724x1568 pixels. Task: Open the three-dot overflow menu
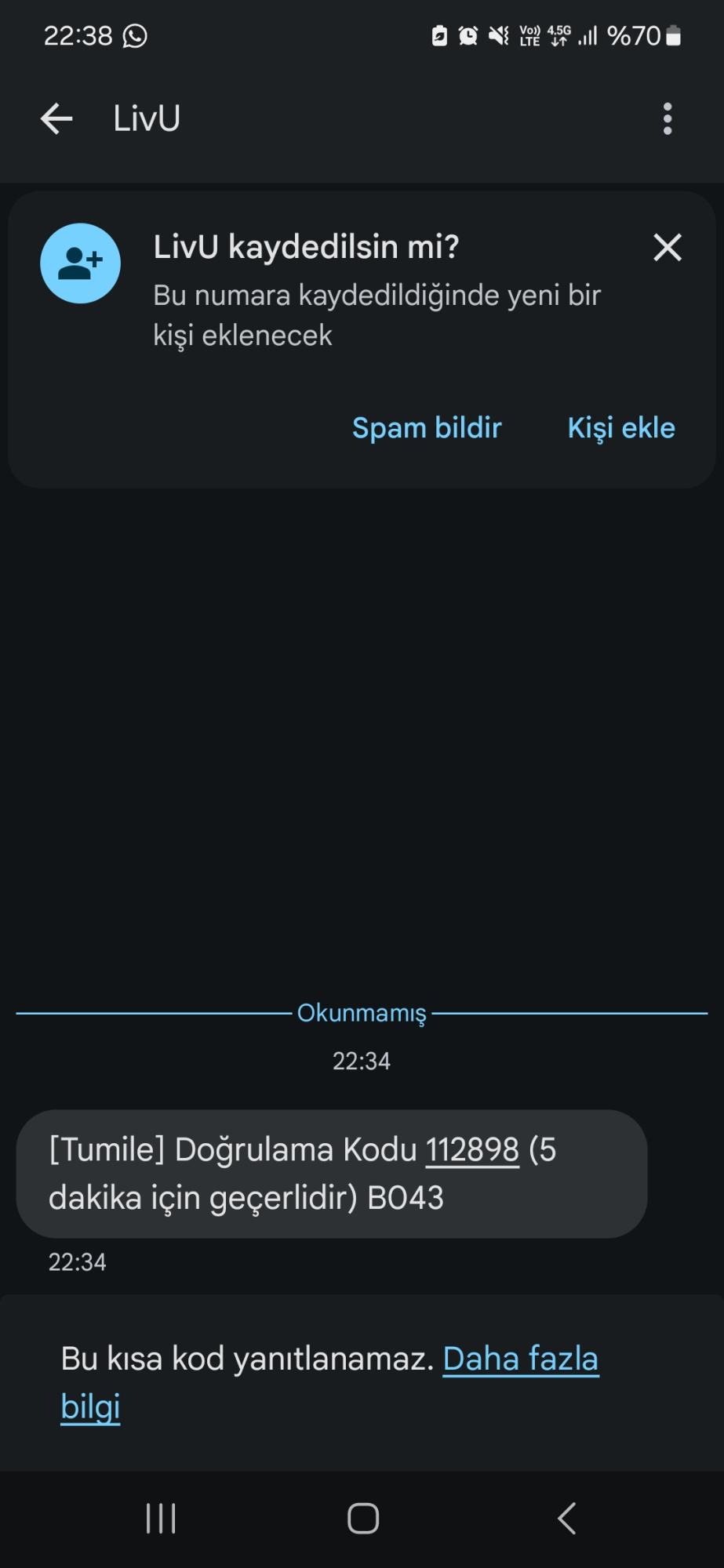click(667, 118)
